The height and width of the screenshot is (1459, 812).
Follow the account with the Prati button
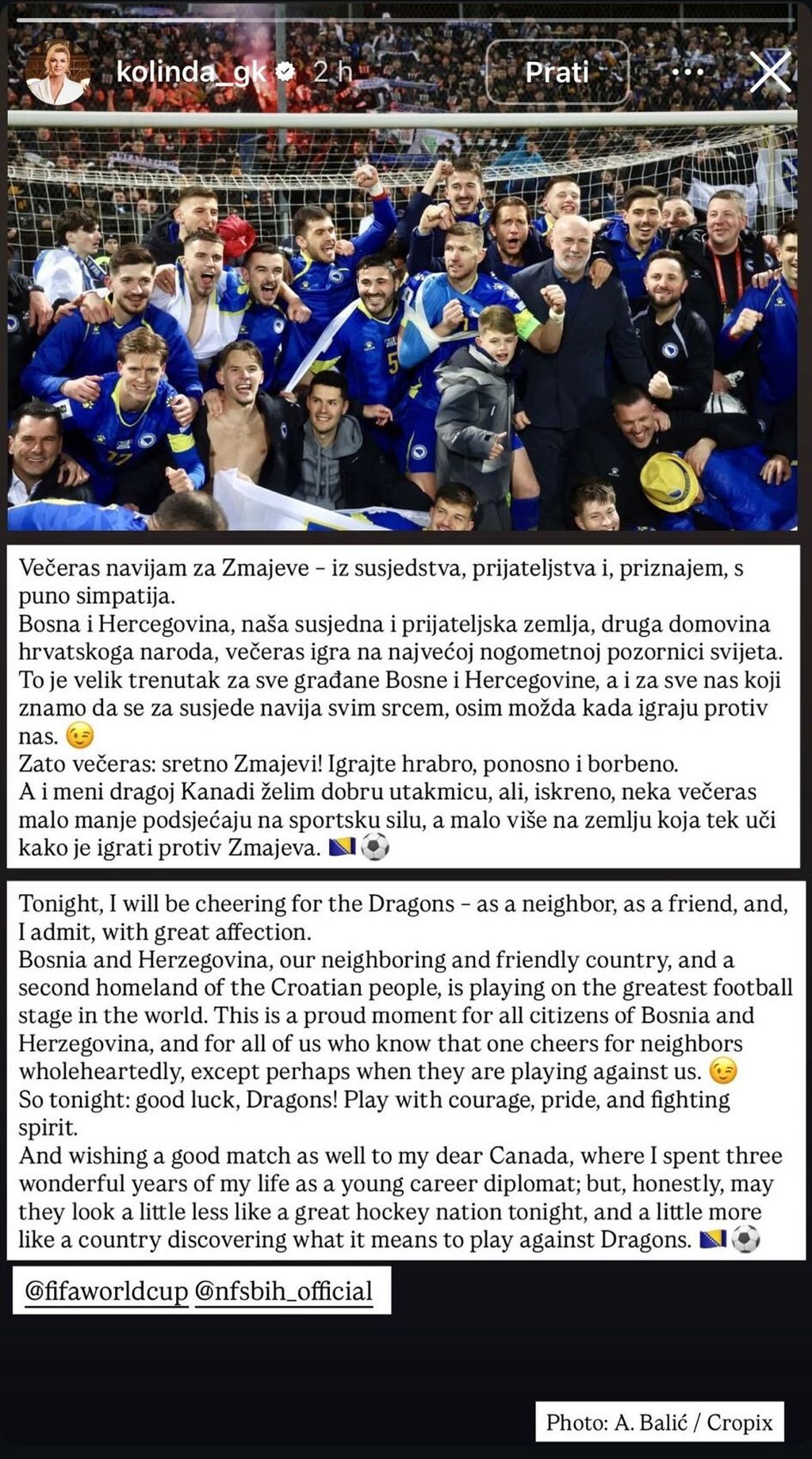[x=557, y=72]
